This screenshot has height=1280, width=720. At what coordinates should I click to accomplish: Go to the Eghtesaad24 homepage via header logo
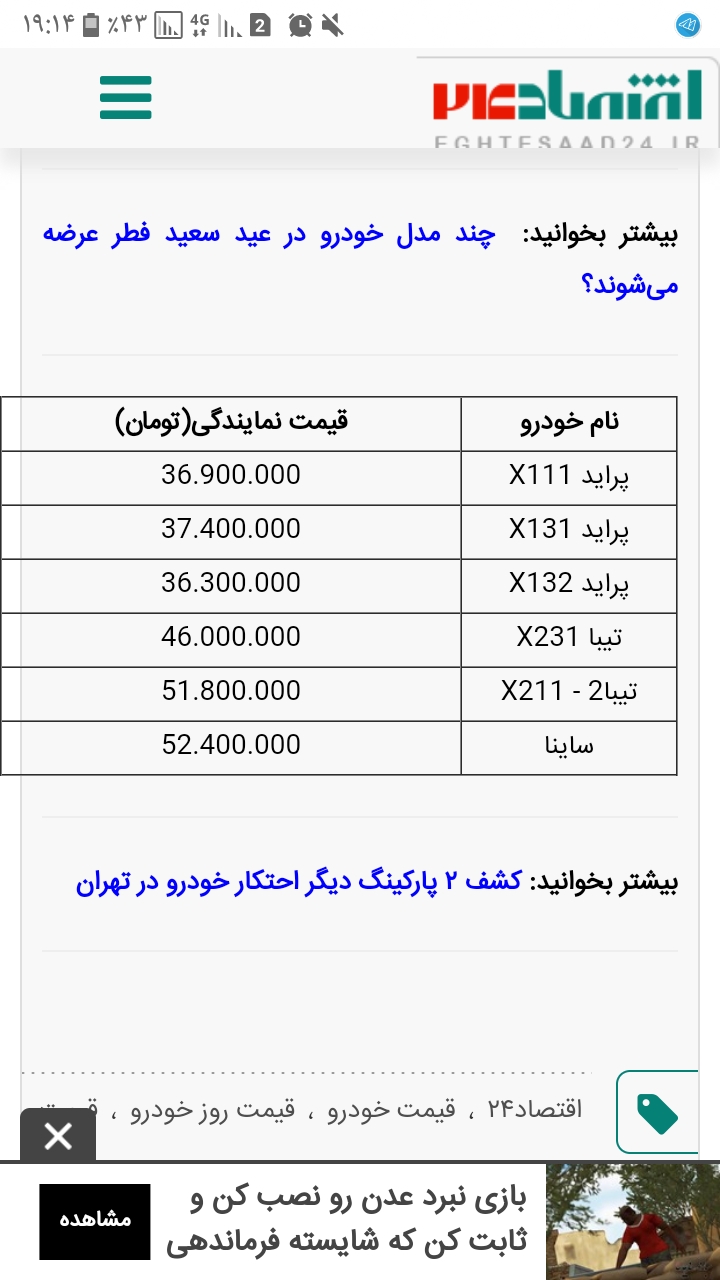point(567,102)
